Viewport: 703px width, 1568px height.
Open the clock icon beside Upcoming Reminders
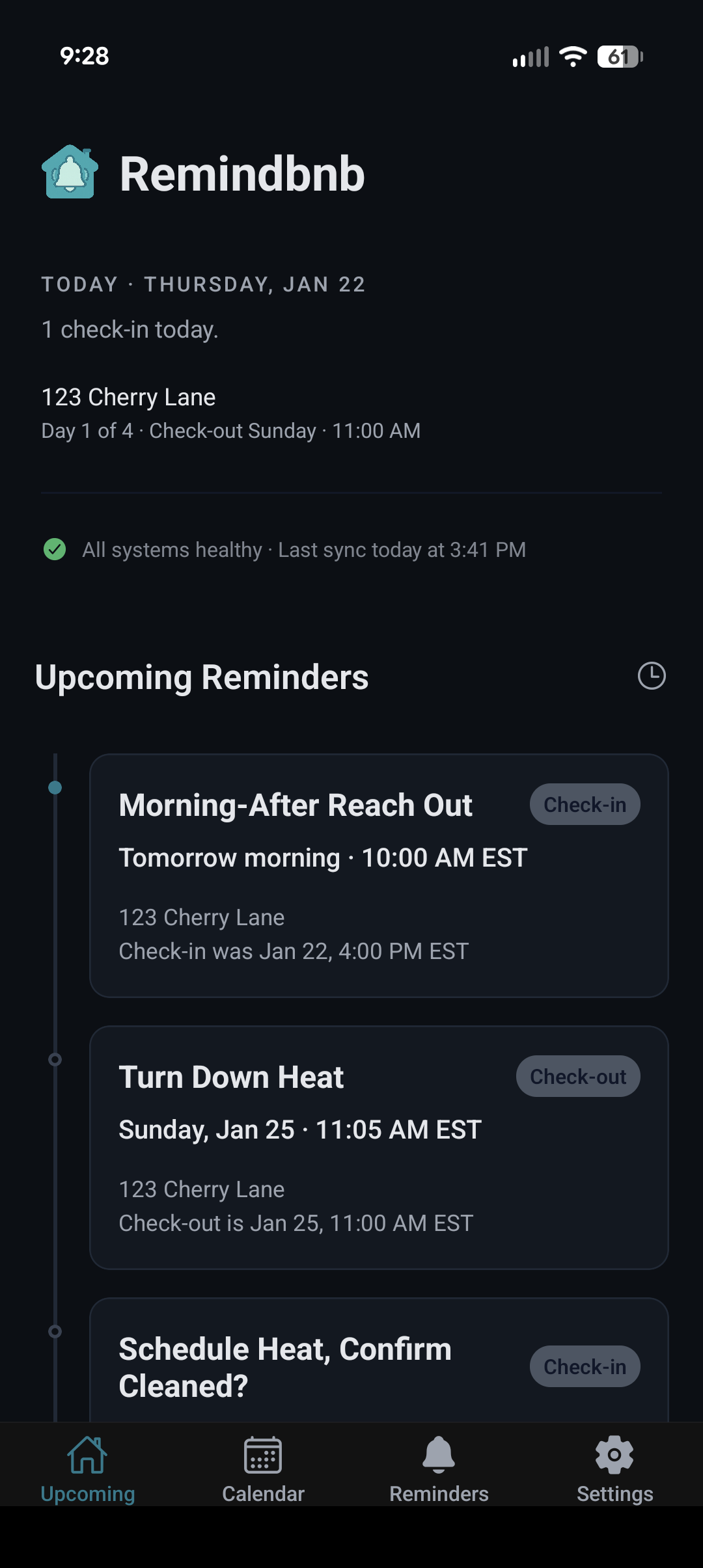[x=651, y=676]
